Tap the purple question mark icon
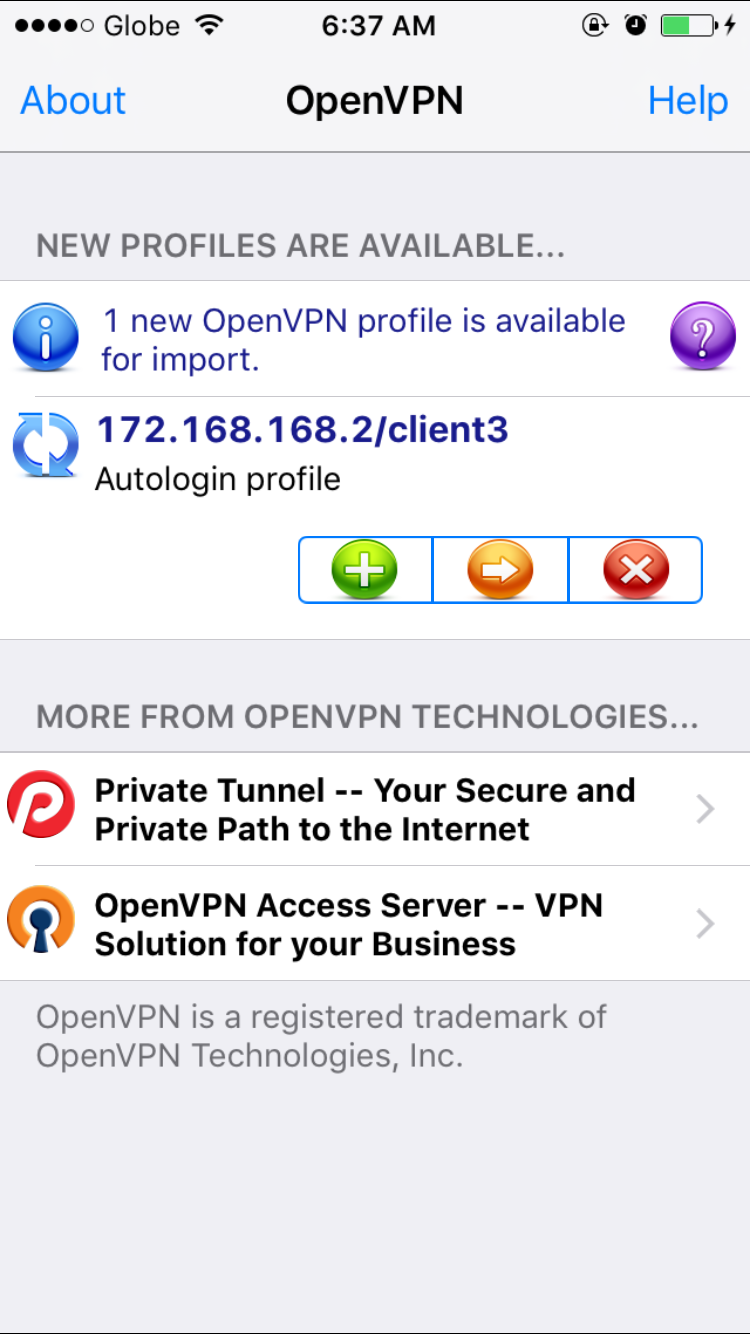This screenshot has width=750, height=1334. [x=702, y=336]
